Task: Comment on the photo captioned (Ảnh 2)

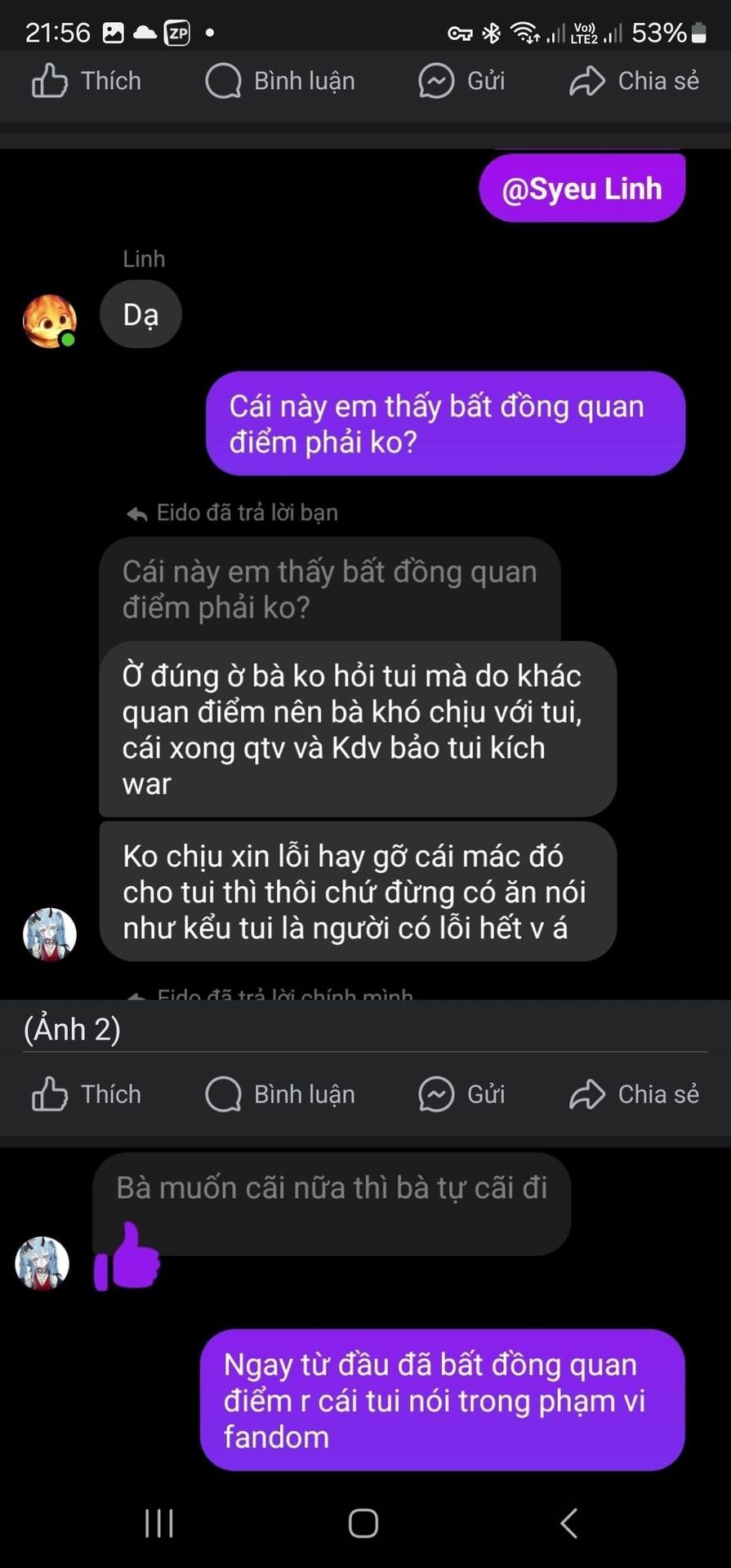Action: point(280,1094)
